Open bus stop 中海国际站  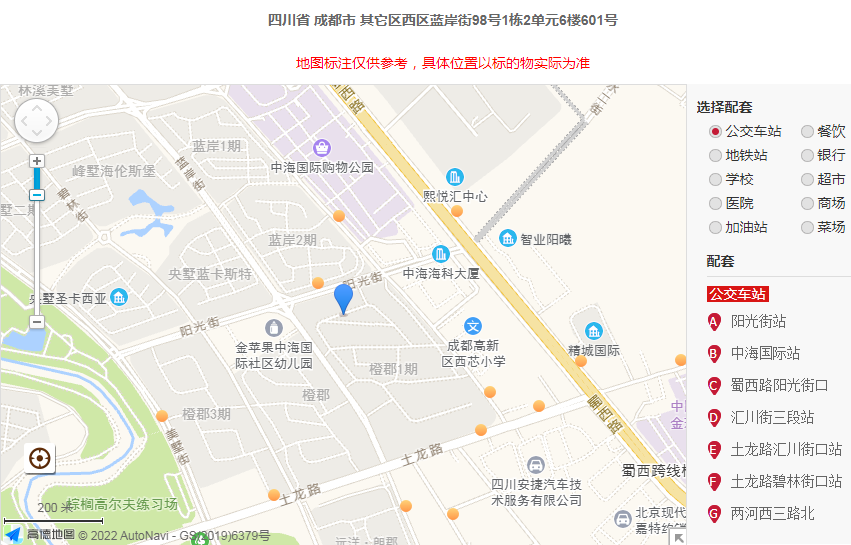coord(765,353)
